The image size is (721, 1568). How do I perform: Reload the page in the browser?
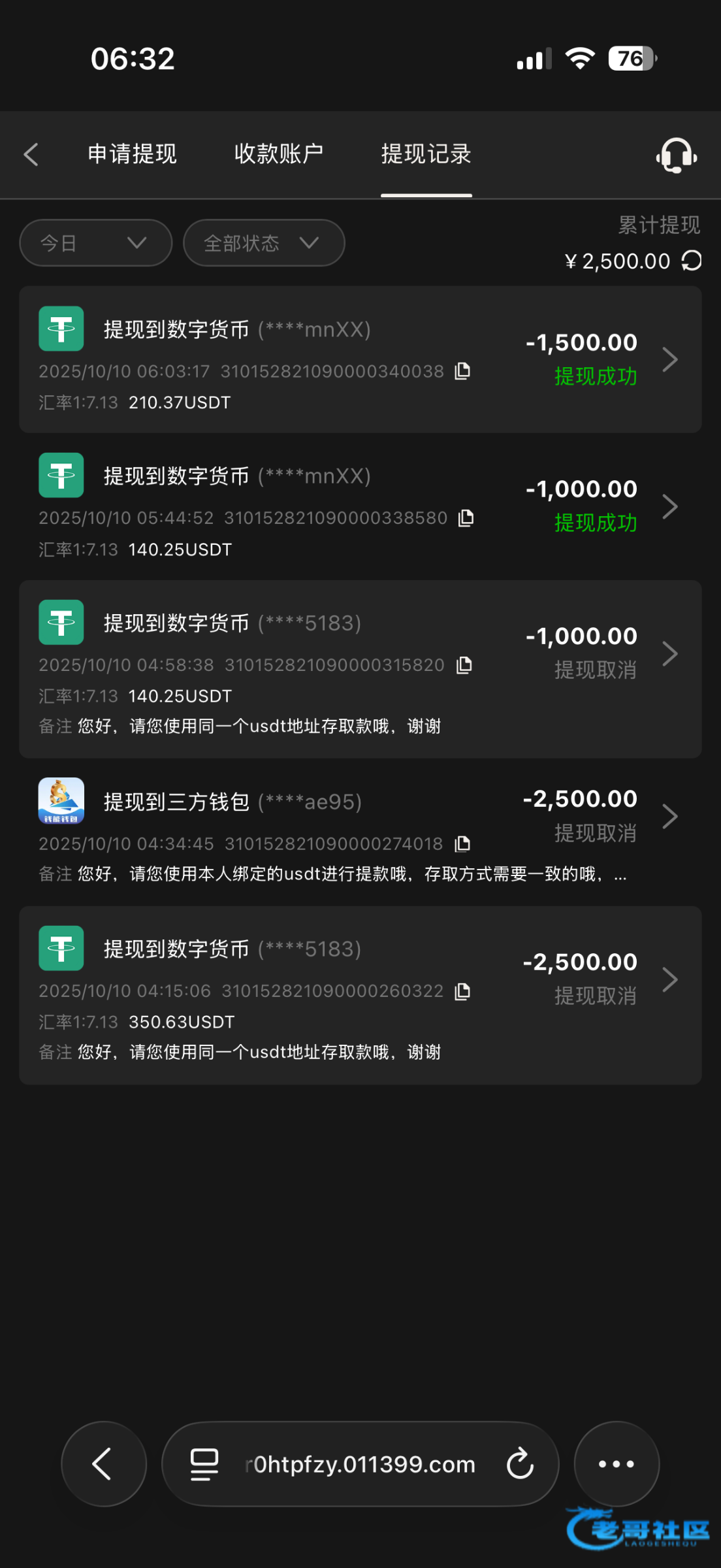(x=520, y=1463)
